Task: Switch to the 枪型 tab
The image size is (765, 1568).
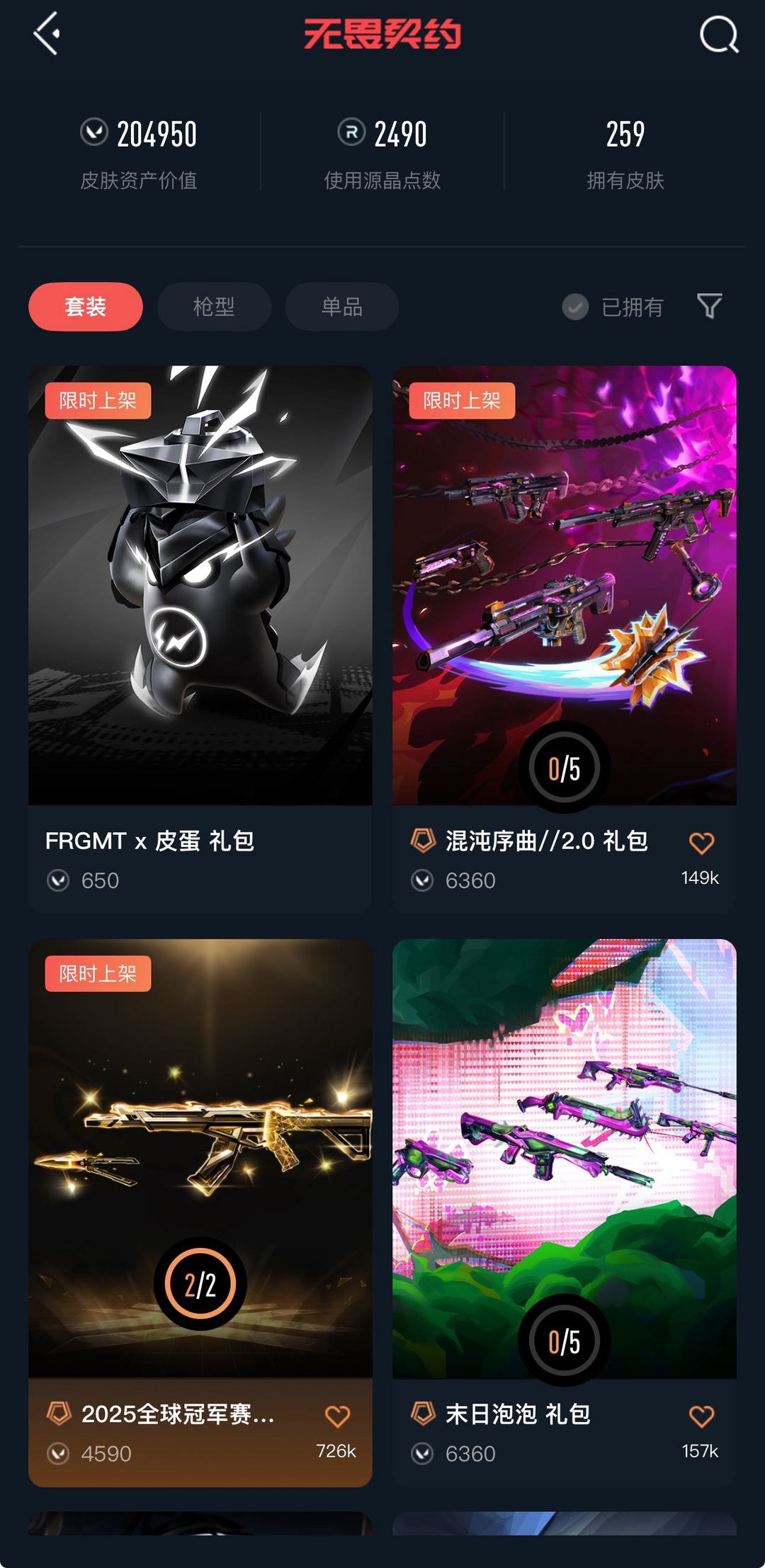Action: 214,307
